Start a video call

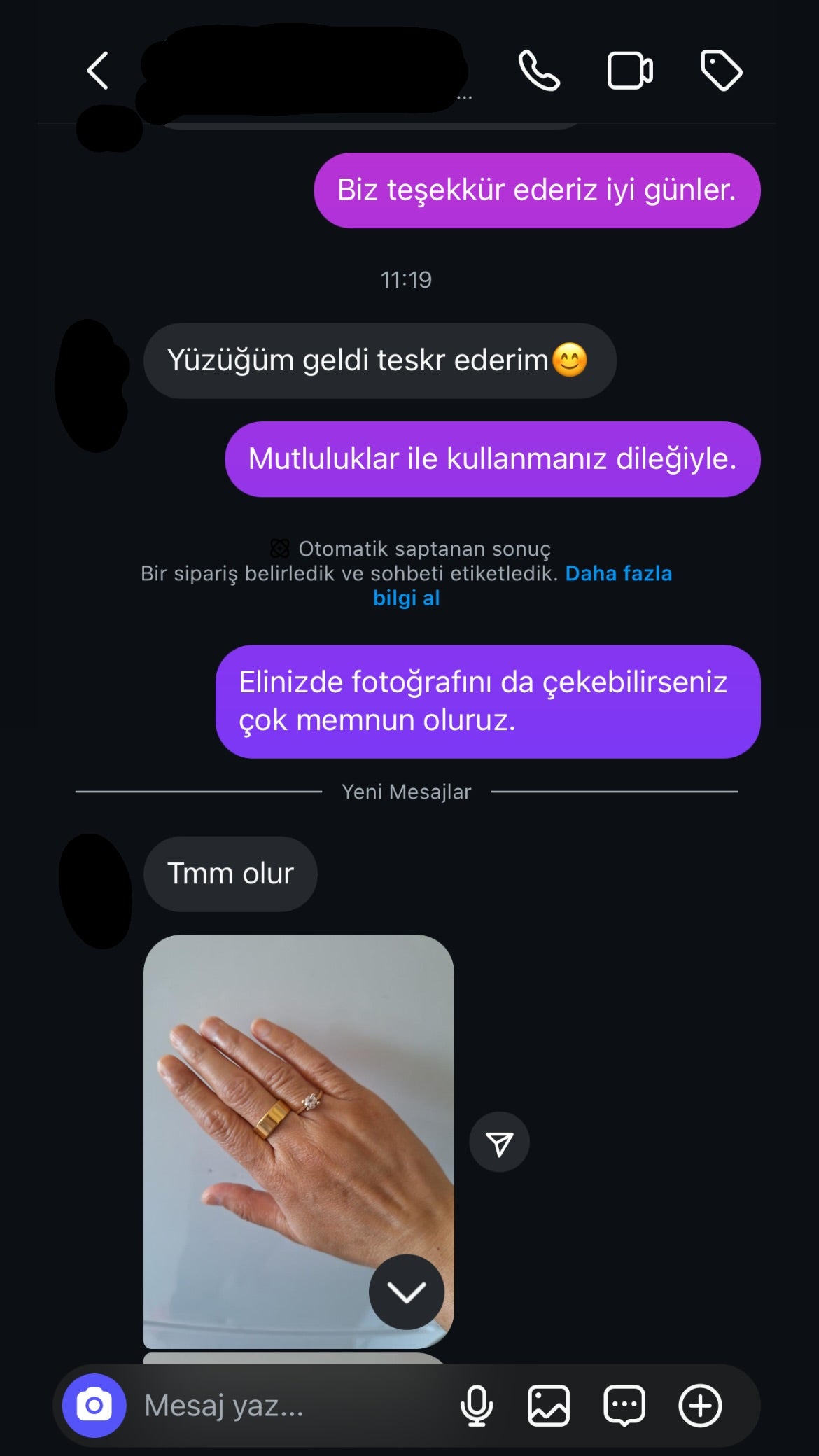tap(629, 71)
